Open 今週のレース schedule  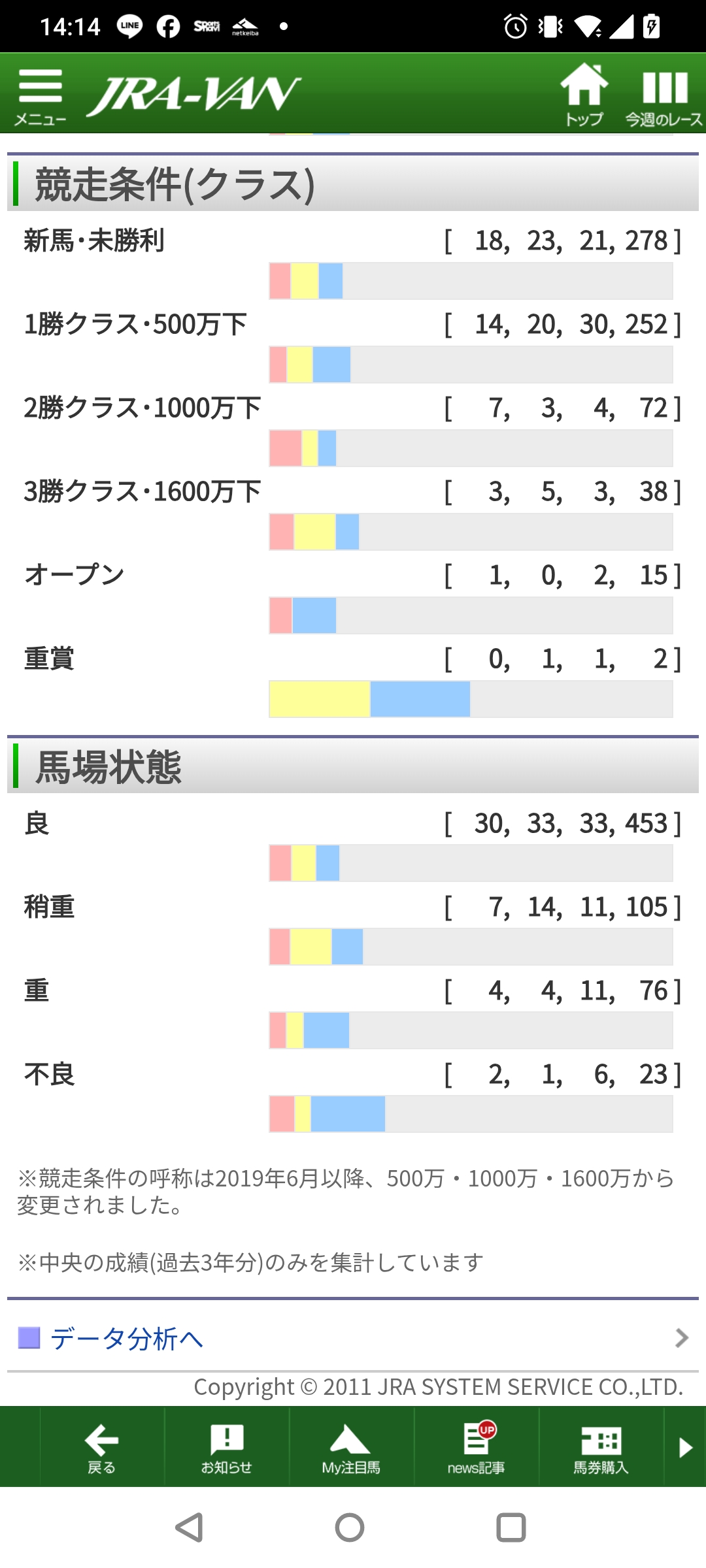(664, 95)
